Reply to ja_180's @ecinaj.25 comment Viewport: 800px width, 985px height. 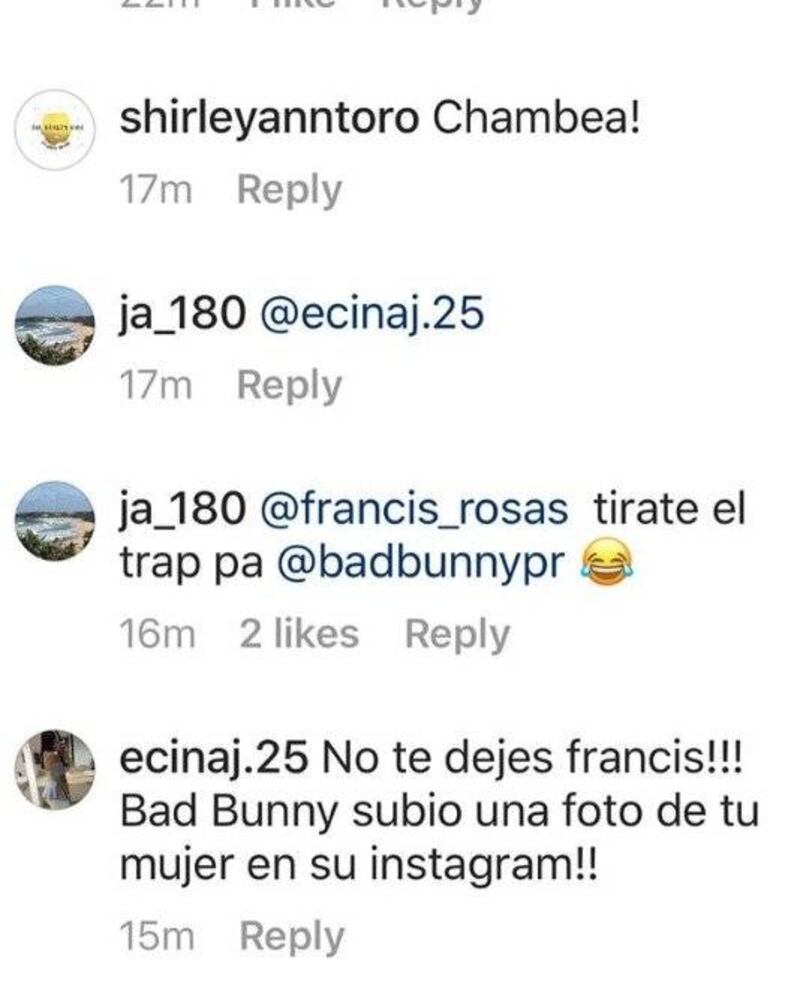[289, 385]
